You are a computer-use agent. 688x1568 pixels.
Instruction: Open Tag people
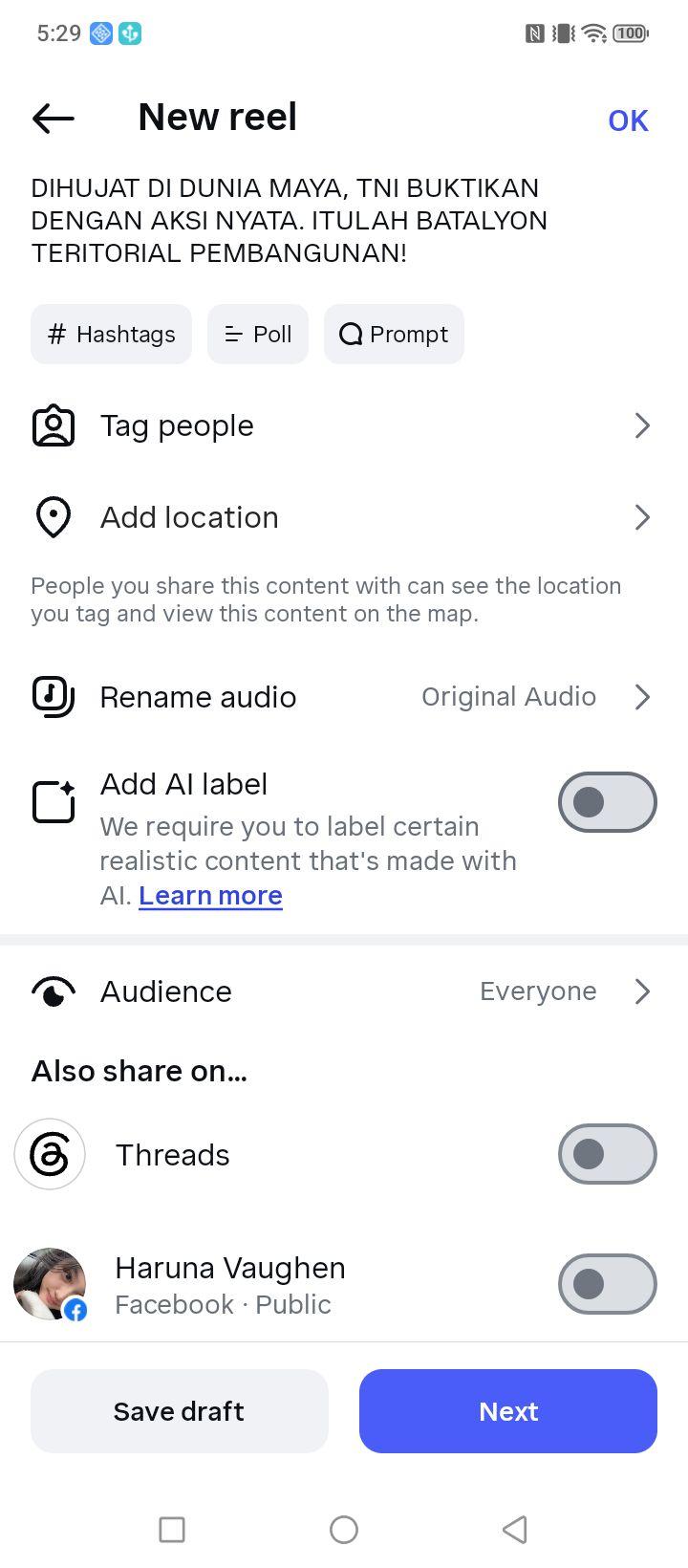[x=344, y=425]
